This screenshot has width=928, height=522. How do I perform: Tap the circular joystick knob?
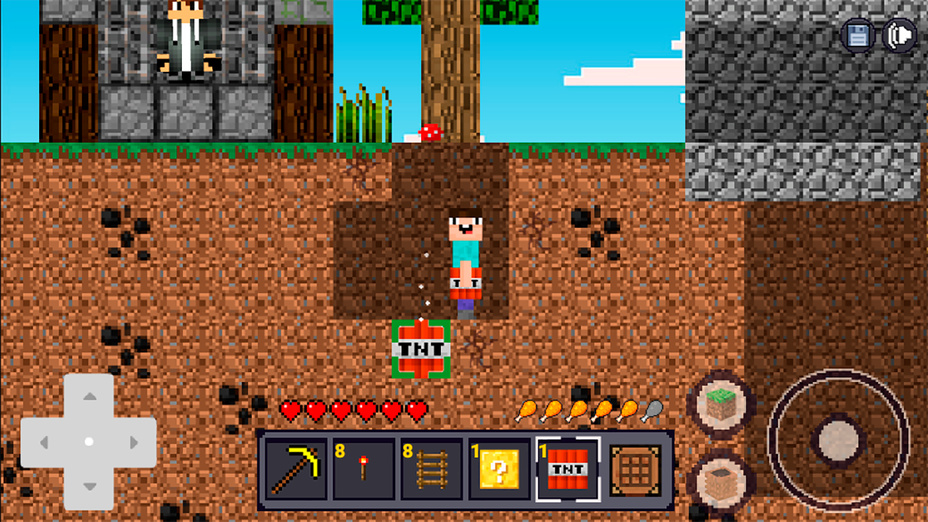(x=838, y=440)
